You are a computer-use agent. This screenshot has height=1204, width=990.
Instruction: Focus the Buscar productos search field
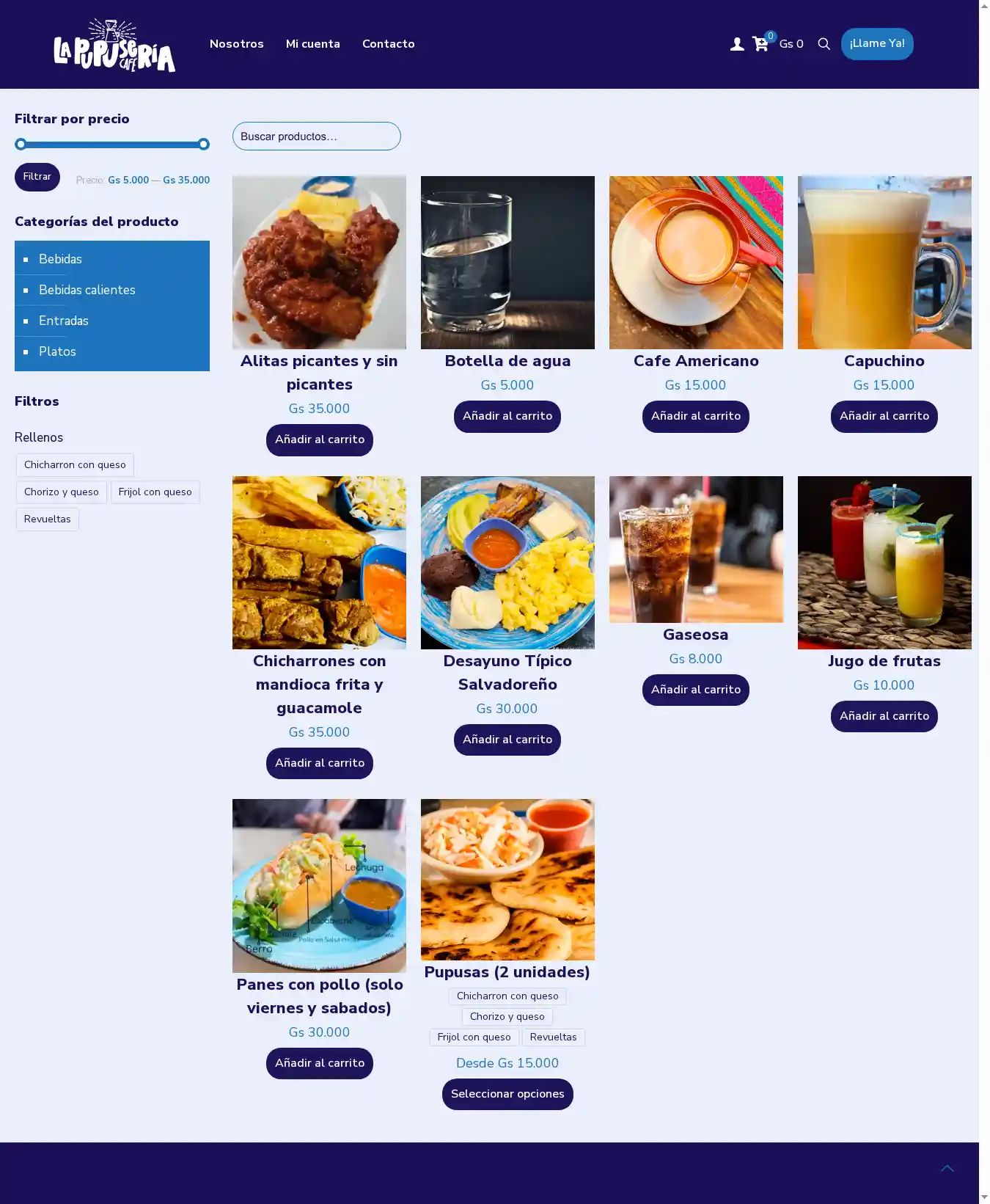[316, 136]
